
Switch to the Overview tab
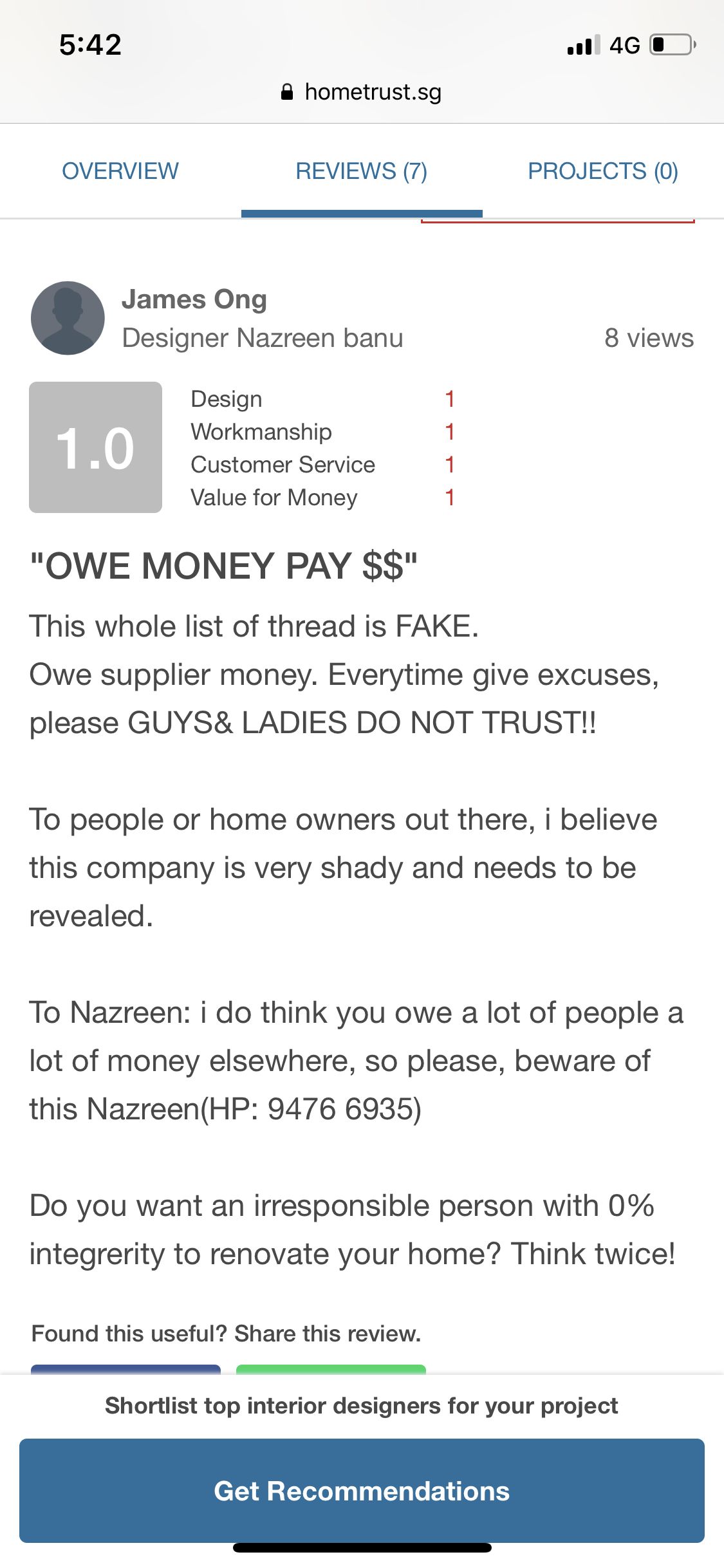(120, 171)
